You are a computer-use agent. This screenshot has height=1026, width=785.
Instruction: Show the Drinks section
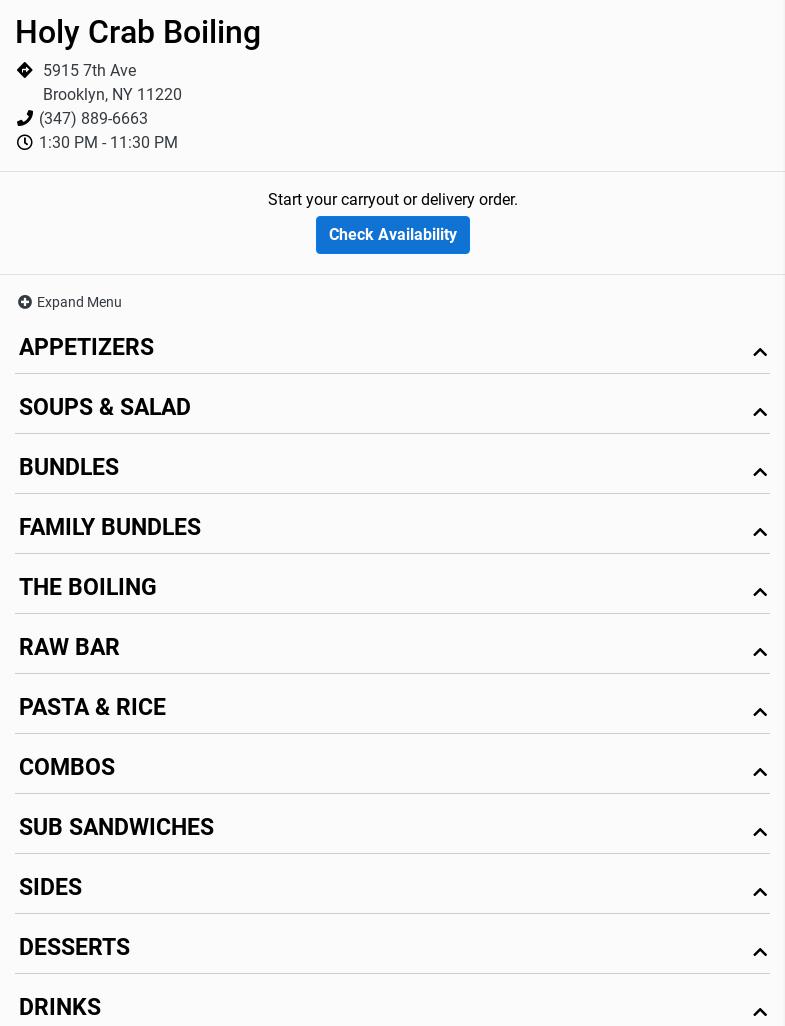[392, 1007]
